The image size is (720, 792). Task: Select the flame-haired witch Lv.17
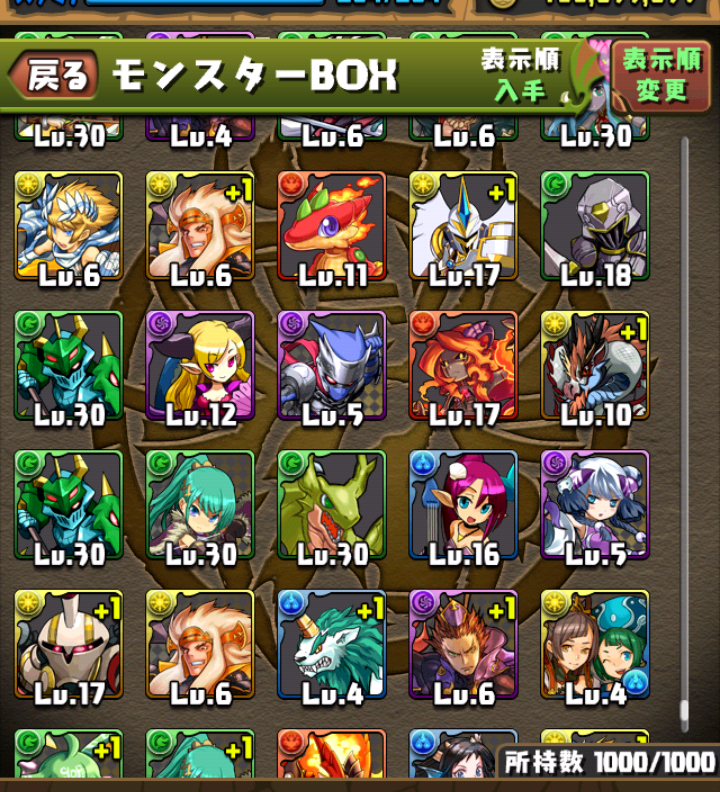[x=463, y=366]
